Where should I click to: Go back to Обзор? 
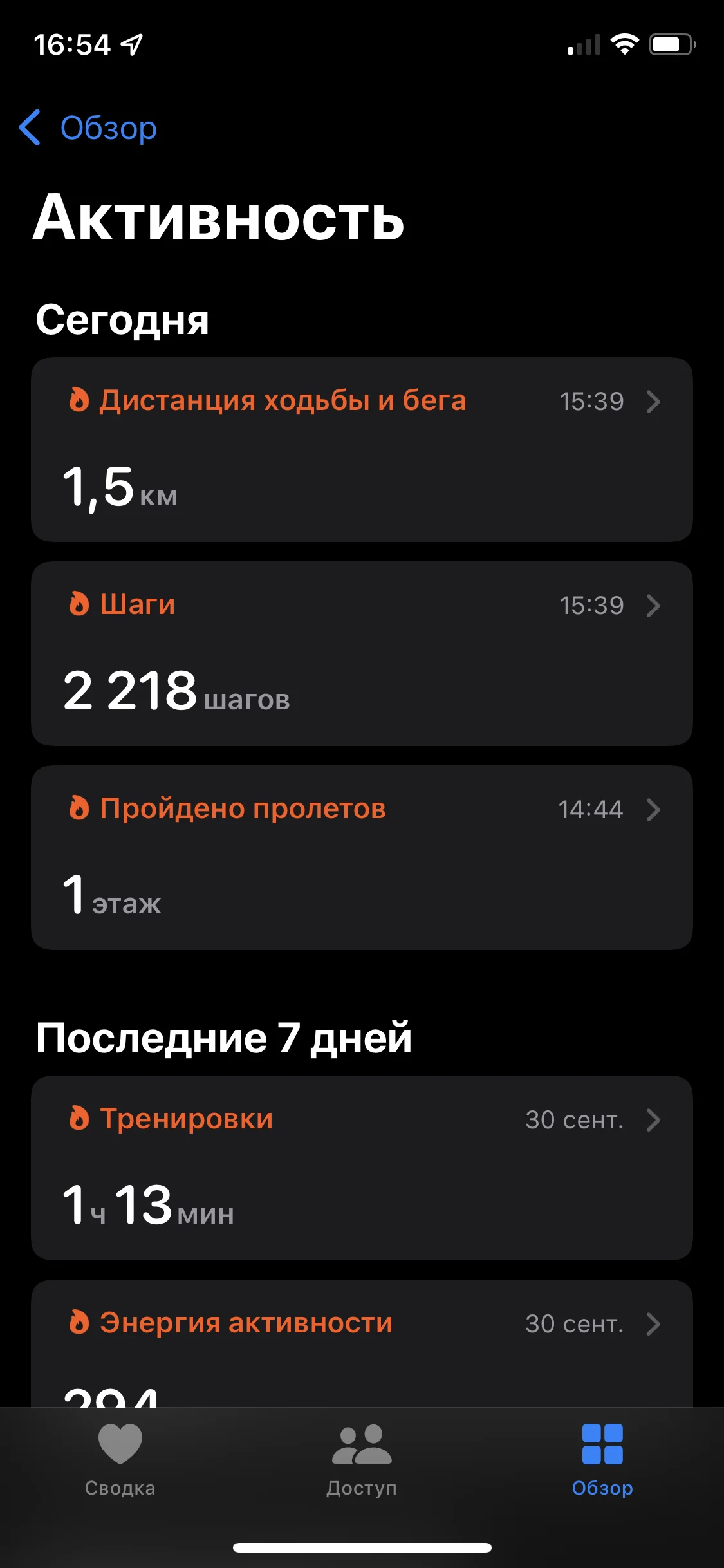click(89, 128)
